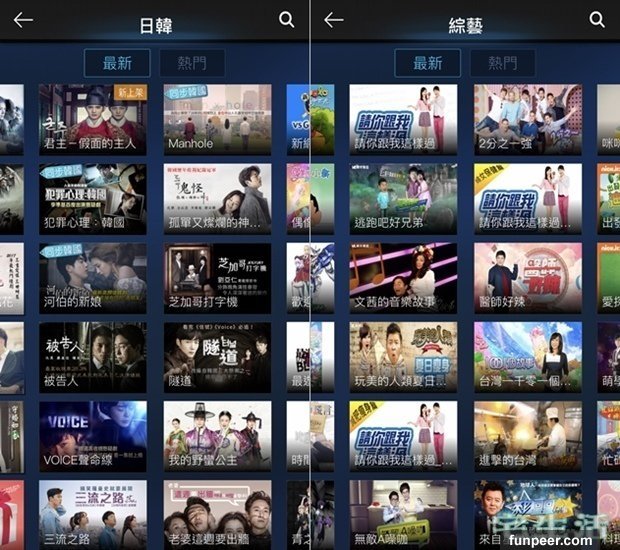Image resolution: width=620 pixels, height=550 pixels.
Task: Open search on the 日韓 screen
Action: [x=287, y=20]
